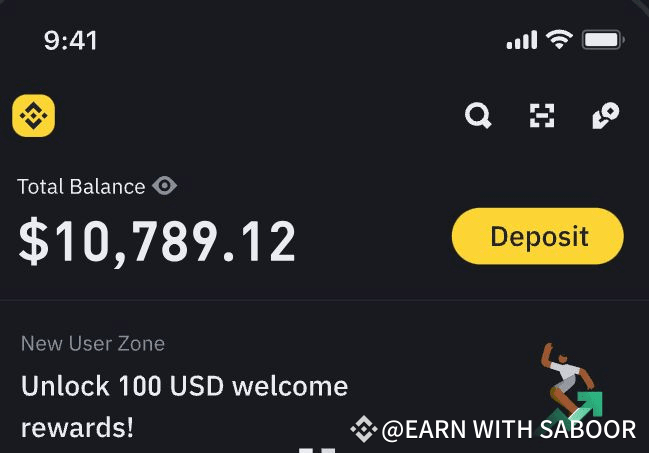Screen dimensions: 649x453
Task: Open the New User Zone welcome rewards banner
Action: 185,385
